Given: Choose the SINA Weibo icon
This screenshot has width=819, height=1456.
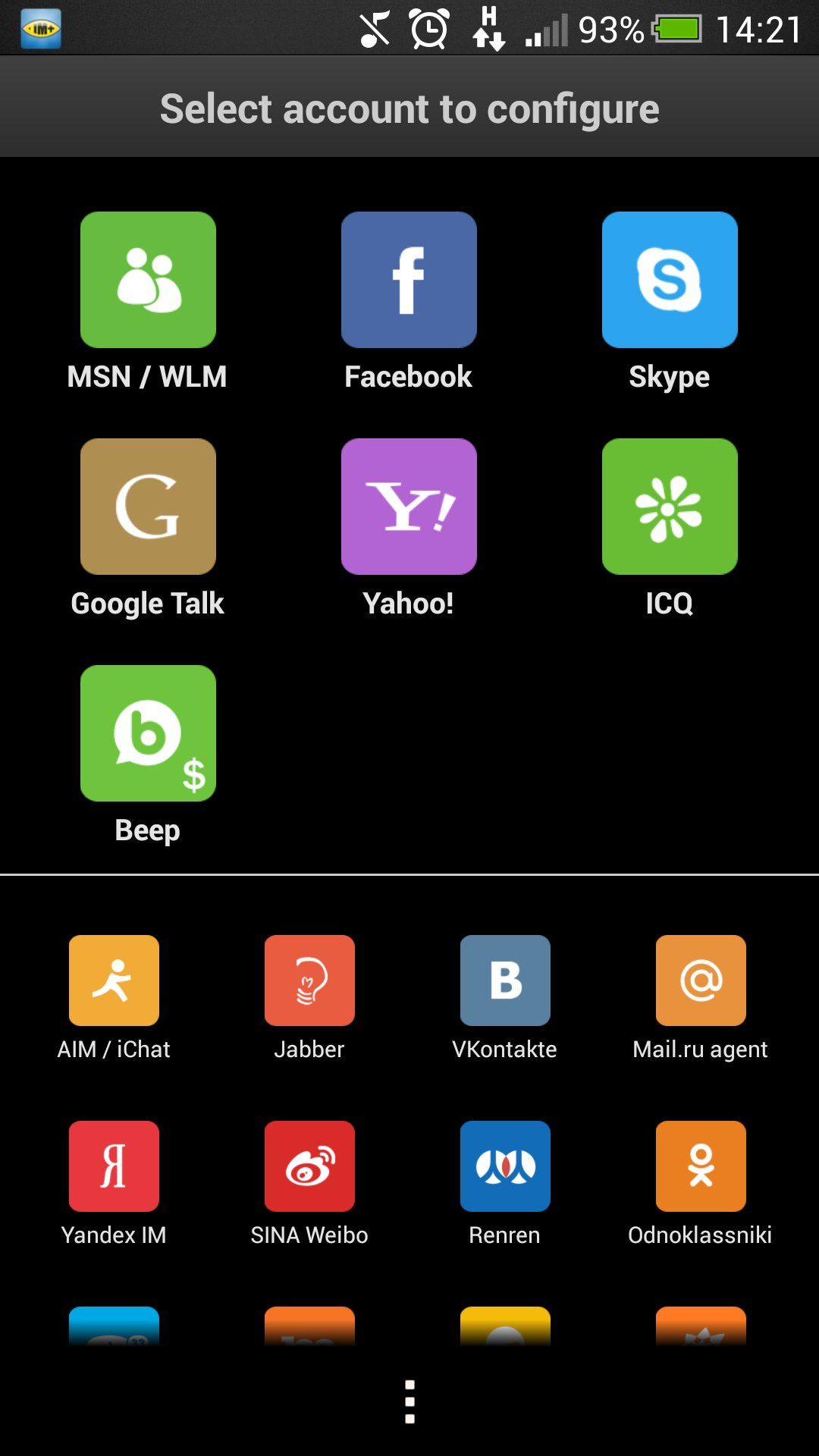Looking at the screenshot, I should coord(309,1166).
